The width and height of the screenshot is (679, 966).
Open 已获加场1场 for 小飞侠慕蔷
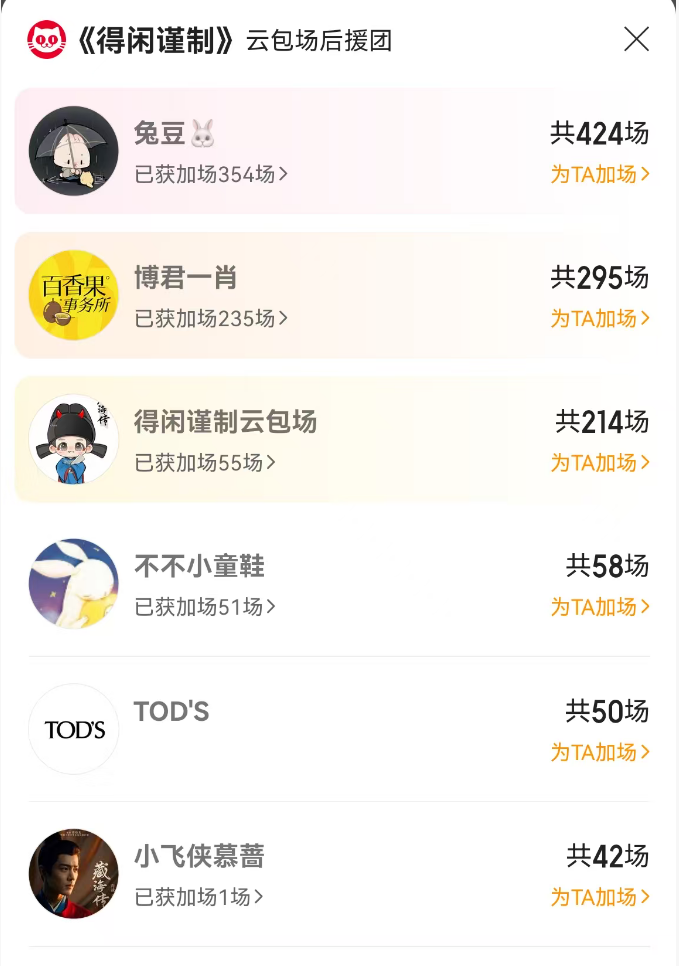pyautogui.click(x=199, y=896)
